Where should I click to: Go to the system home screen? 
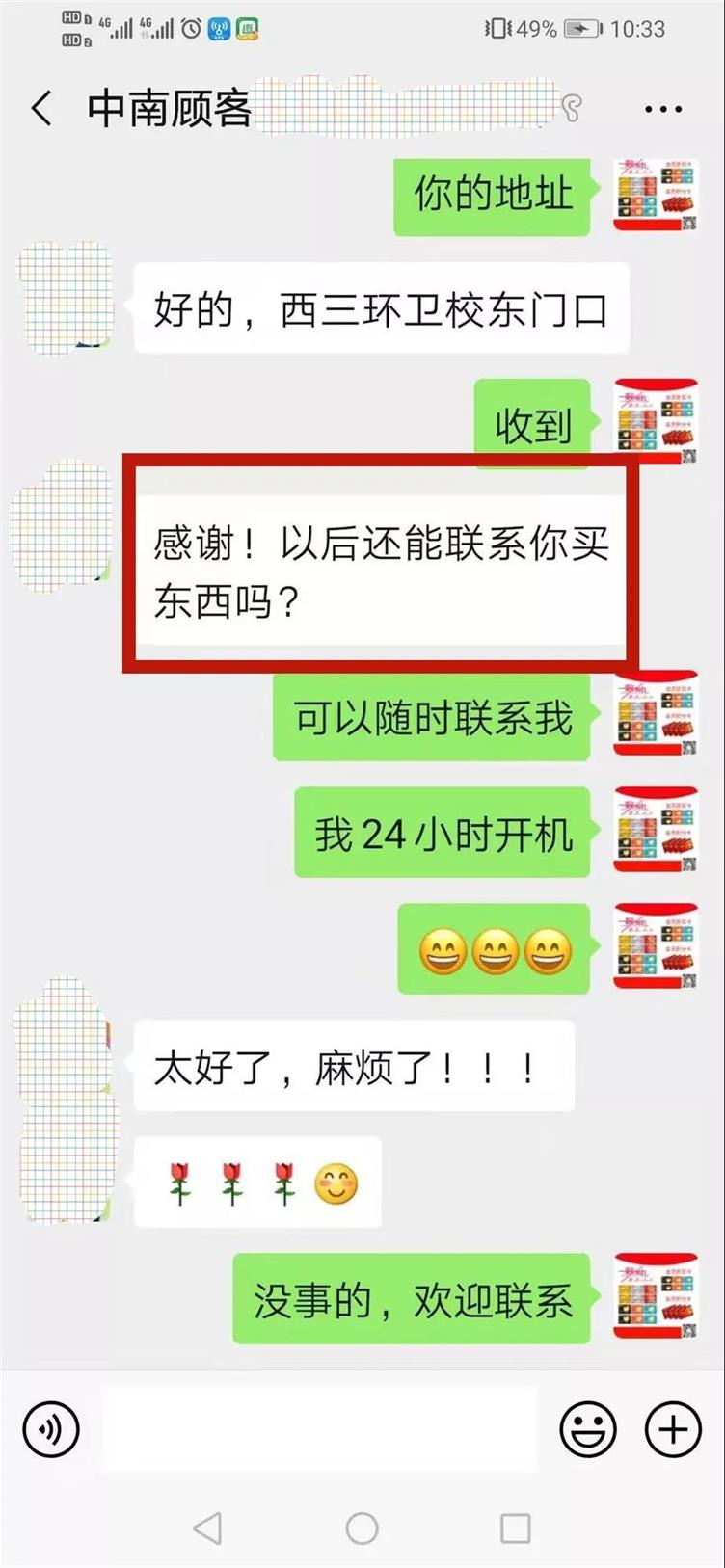(362, 1528)
